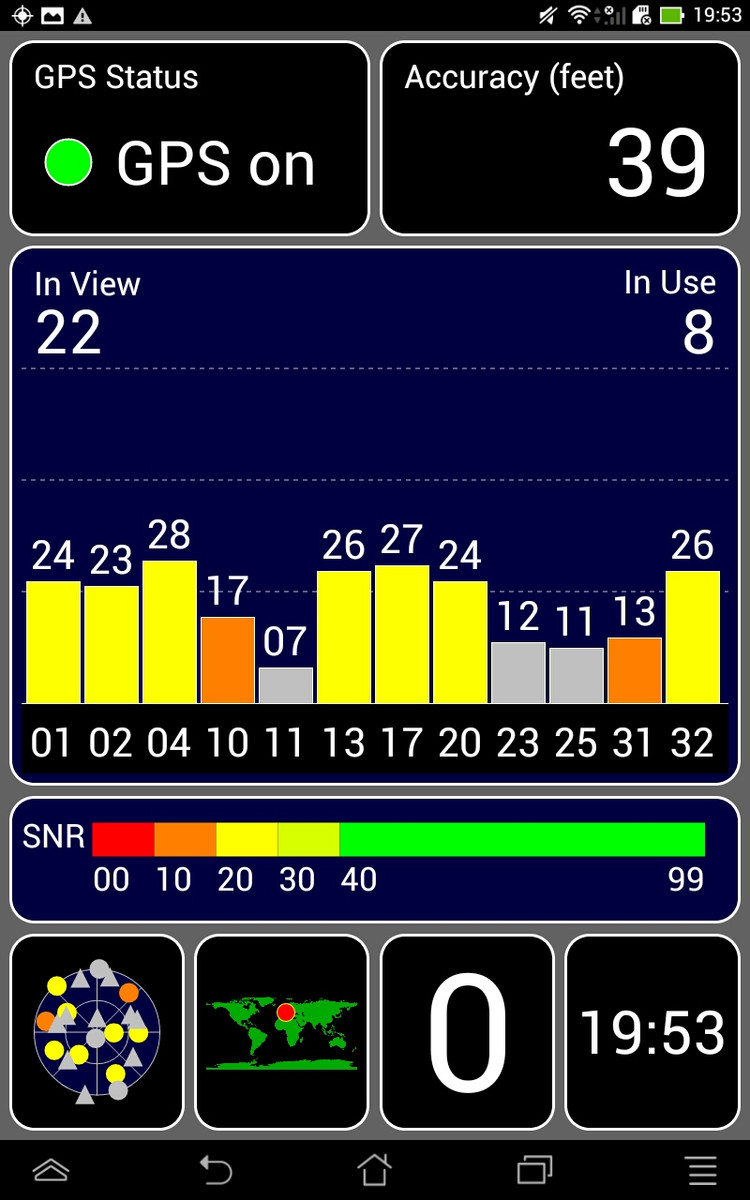Open the time tile showing 19:53

click(x=652, y=1032)
